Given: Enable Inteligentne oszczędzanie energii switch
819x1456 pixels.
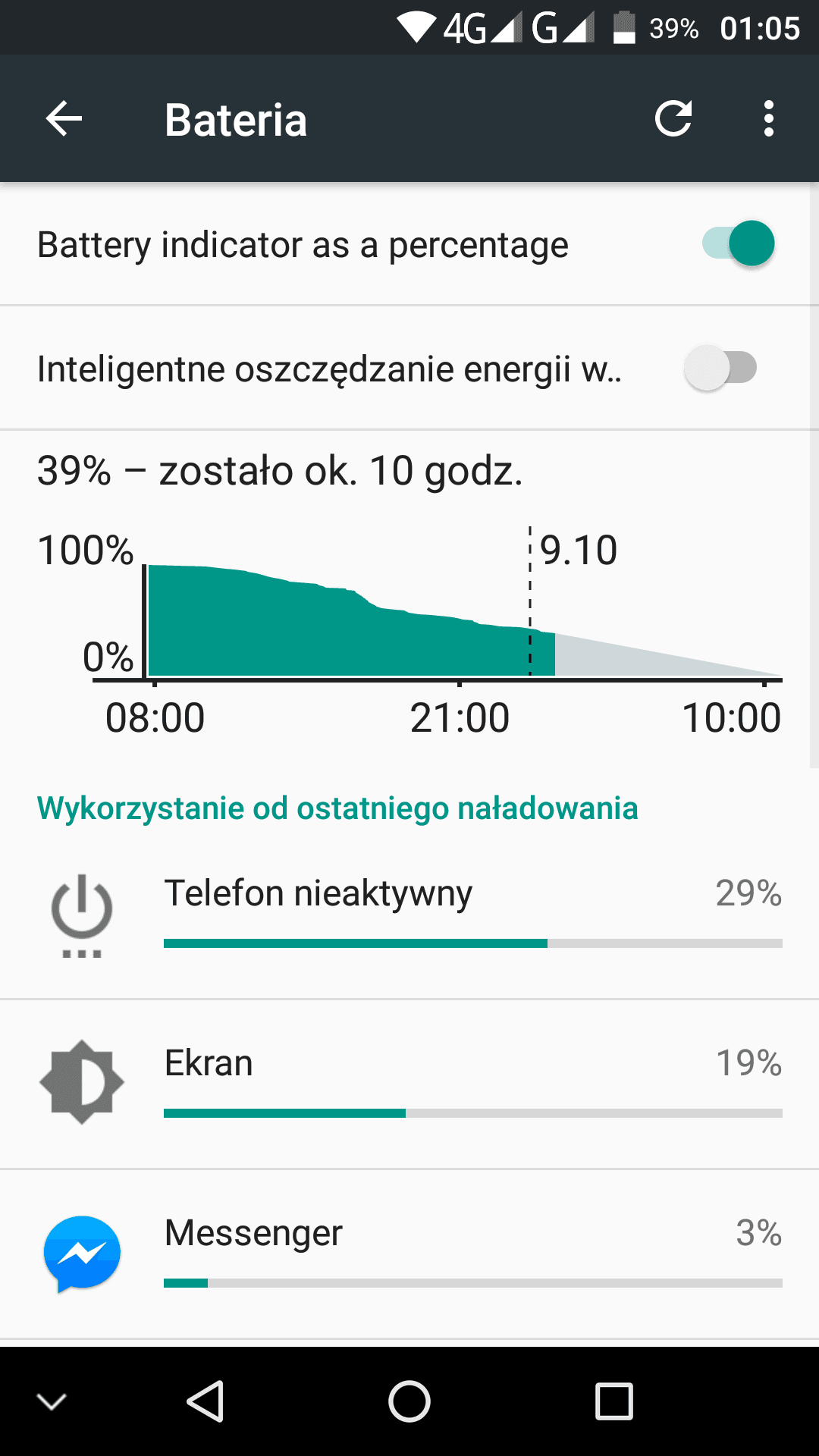Looking at the screenshot, I should 720,368.
